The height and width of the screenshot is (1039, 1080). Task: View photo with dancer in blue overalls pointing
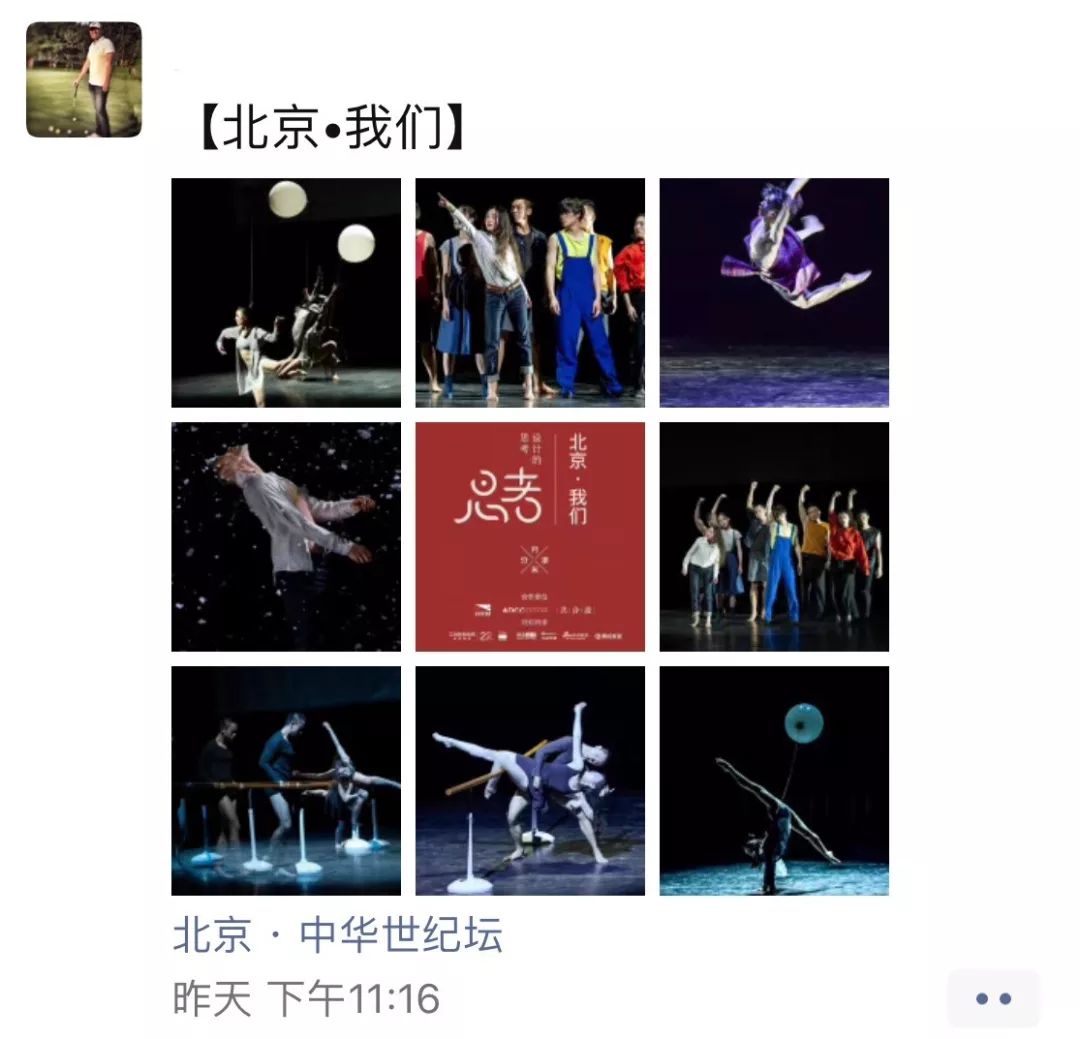530,293
